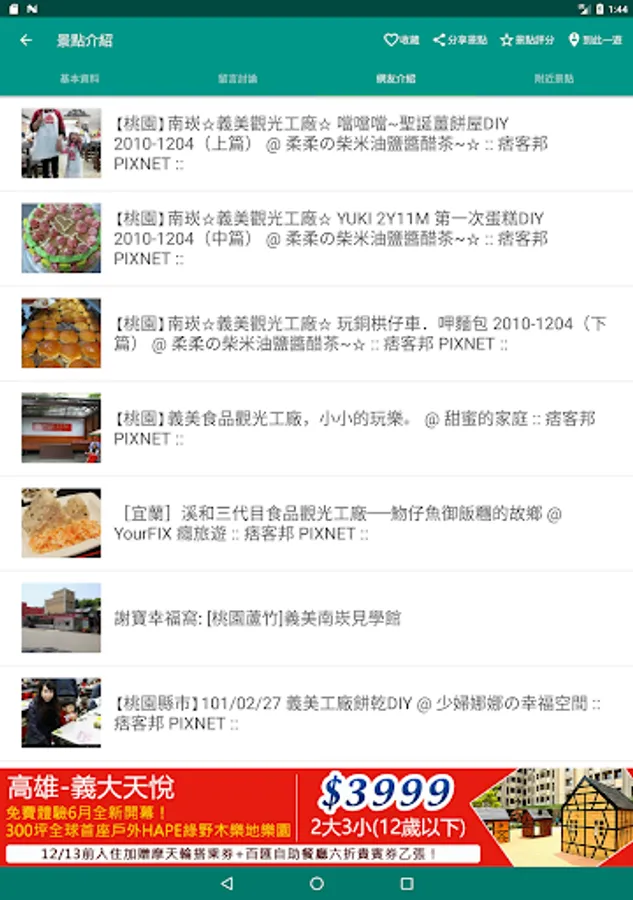
Task: Select the 網友介紹 tab
Action: coord(395,78)
